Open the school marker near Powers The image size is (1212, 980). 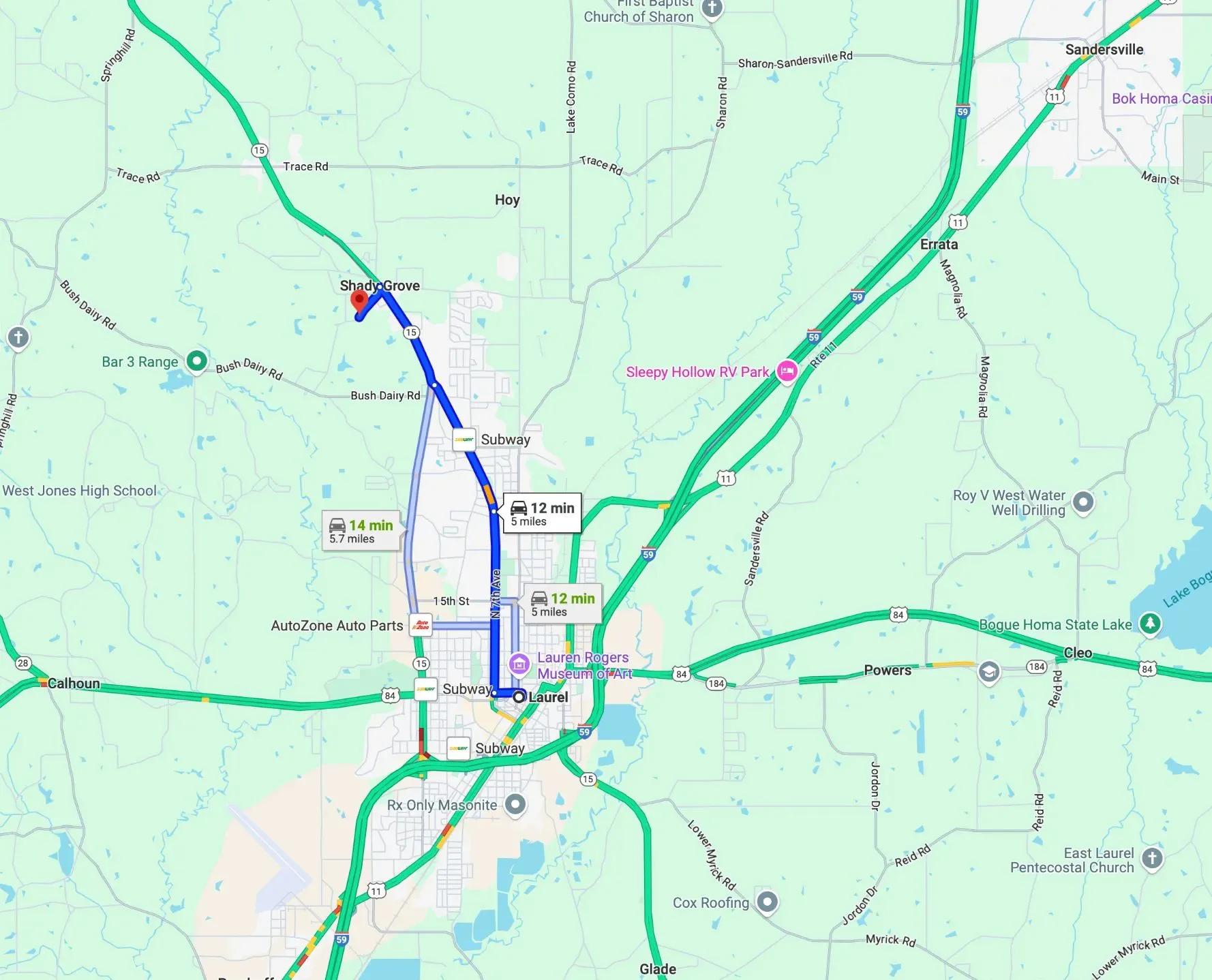988,672
